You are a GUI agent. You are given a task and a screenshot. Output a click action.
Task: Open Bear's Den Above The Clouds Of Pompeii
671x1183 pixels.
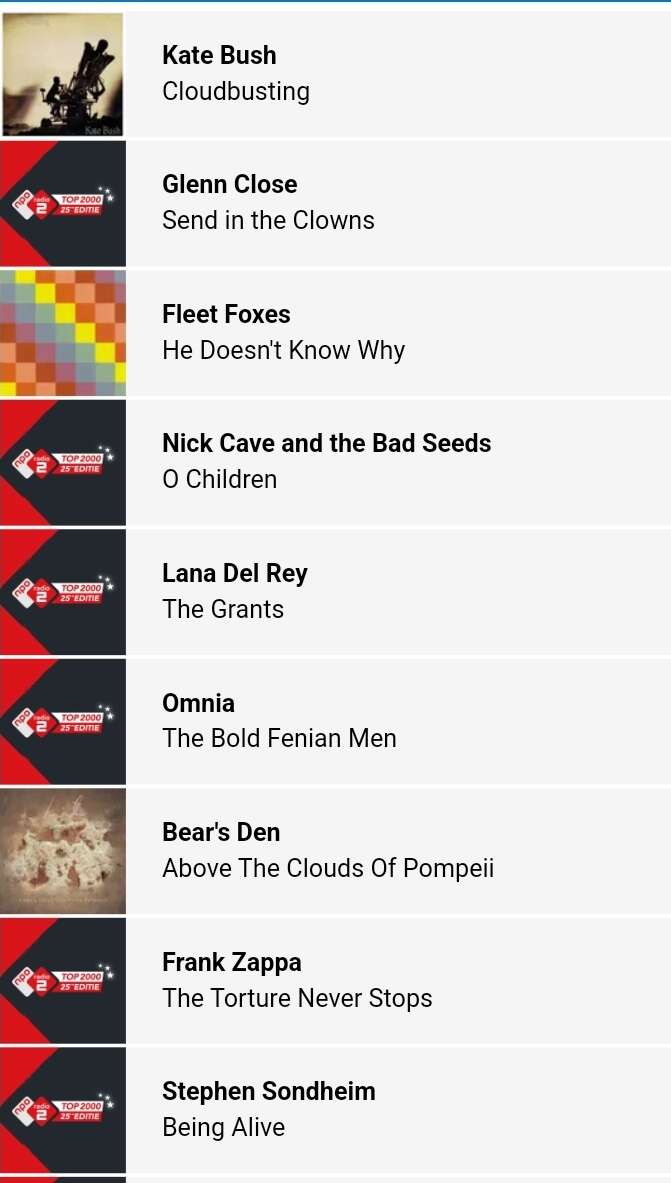point(335,851)
